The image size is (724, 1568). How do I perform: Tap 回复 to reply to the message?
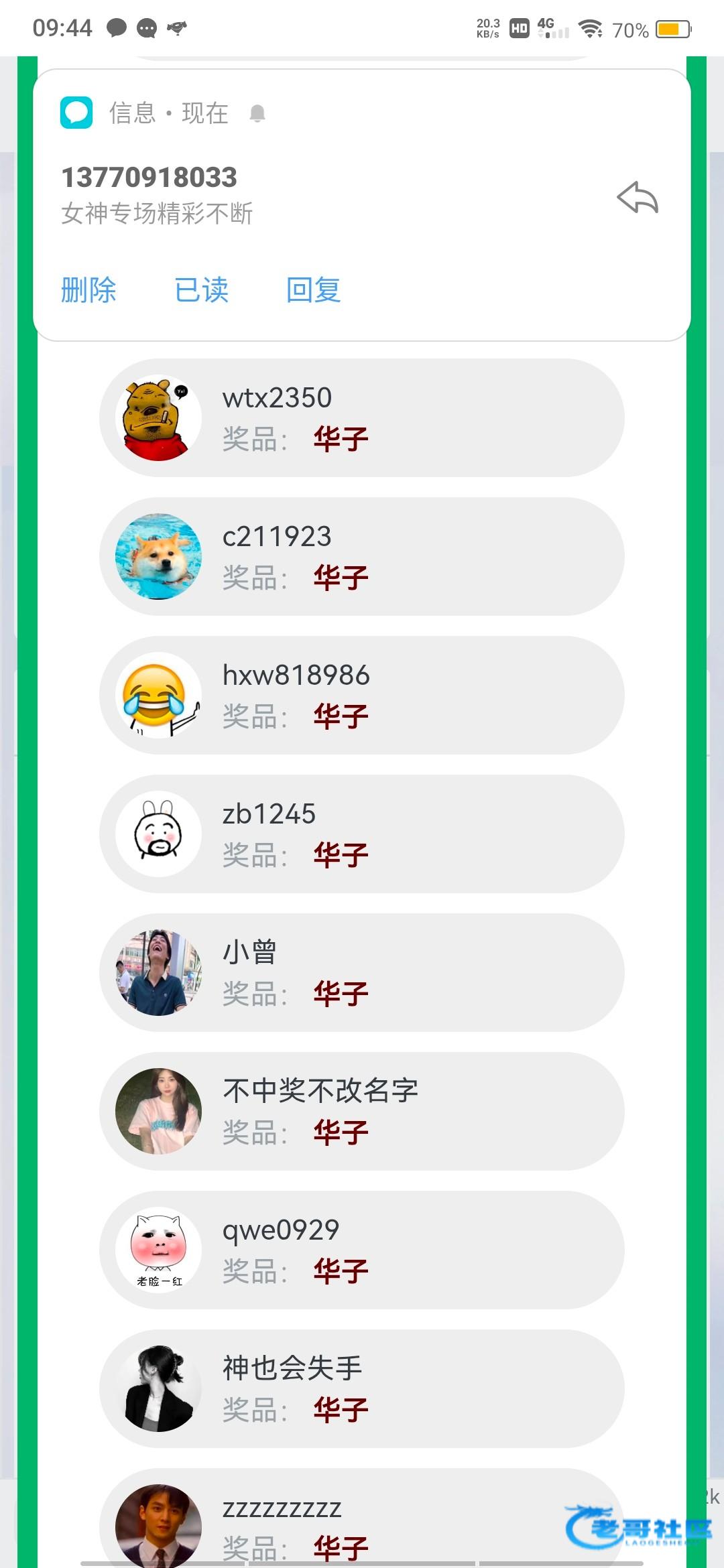click(313, 290)
